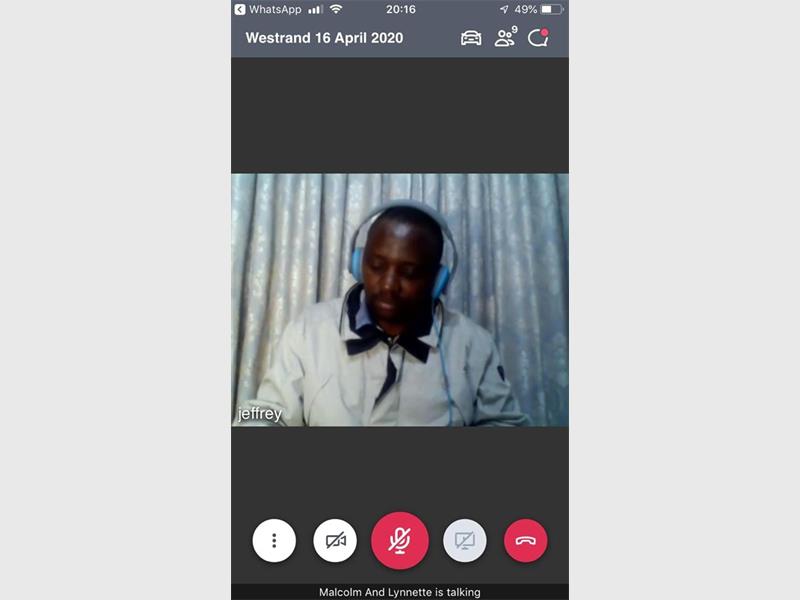View the participants list
This screenshot has width=800, height=600.
(x=505, y=38)
